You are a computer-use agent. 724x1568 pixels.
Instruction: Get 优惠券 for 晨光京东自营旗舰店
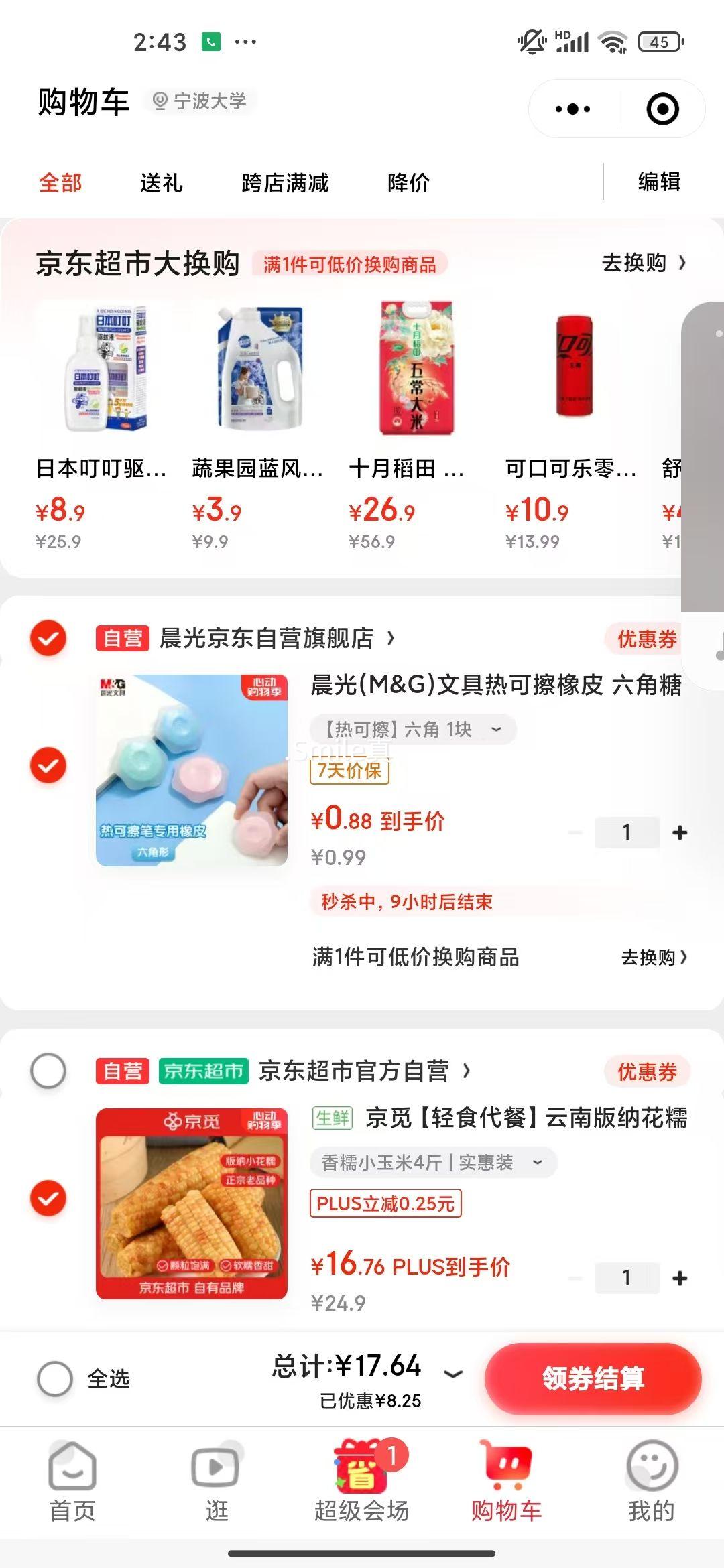(647, 639)
